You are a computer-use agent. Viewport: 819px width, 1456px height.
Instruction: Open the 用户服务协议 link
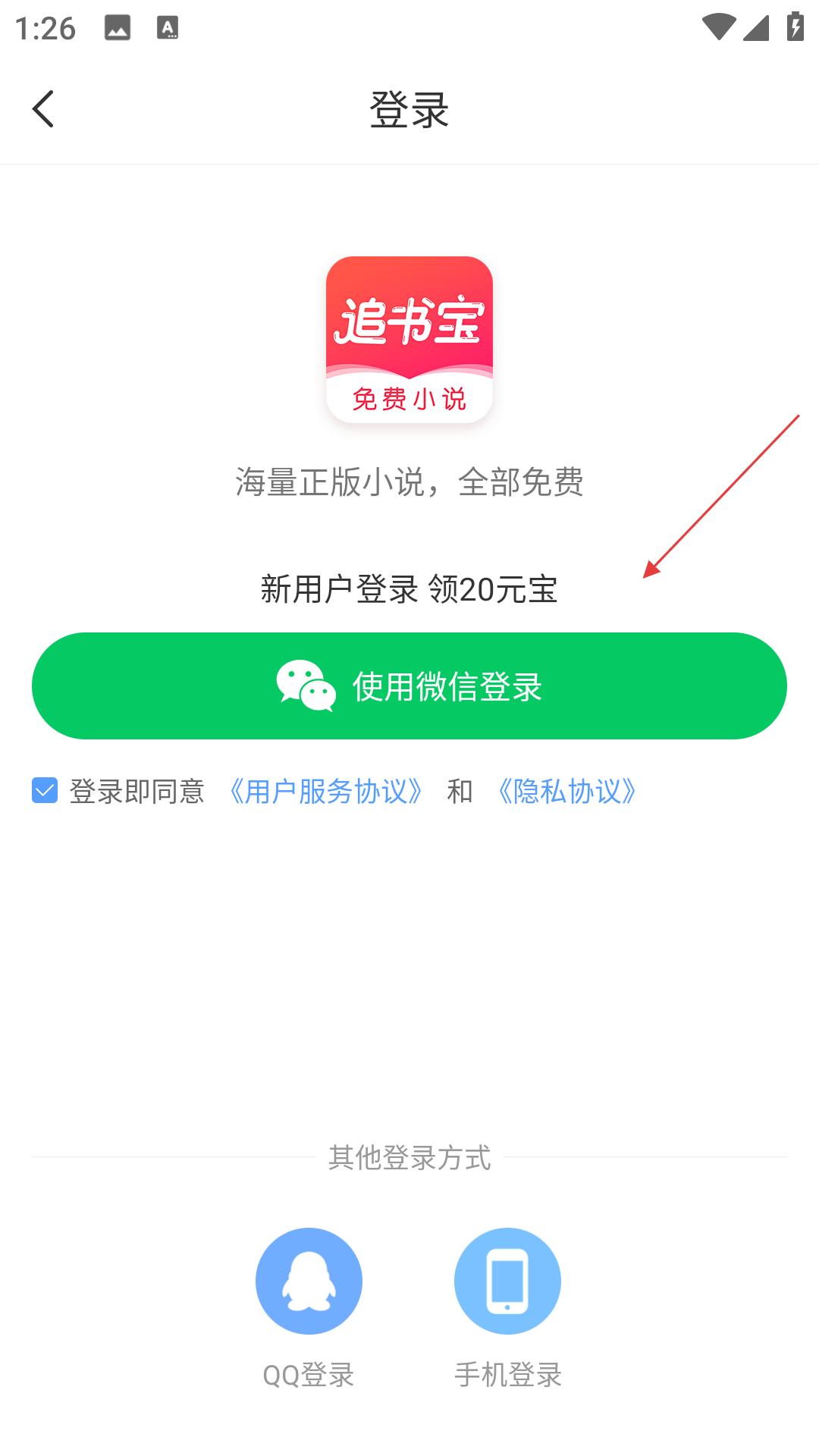pos(326,791)
